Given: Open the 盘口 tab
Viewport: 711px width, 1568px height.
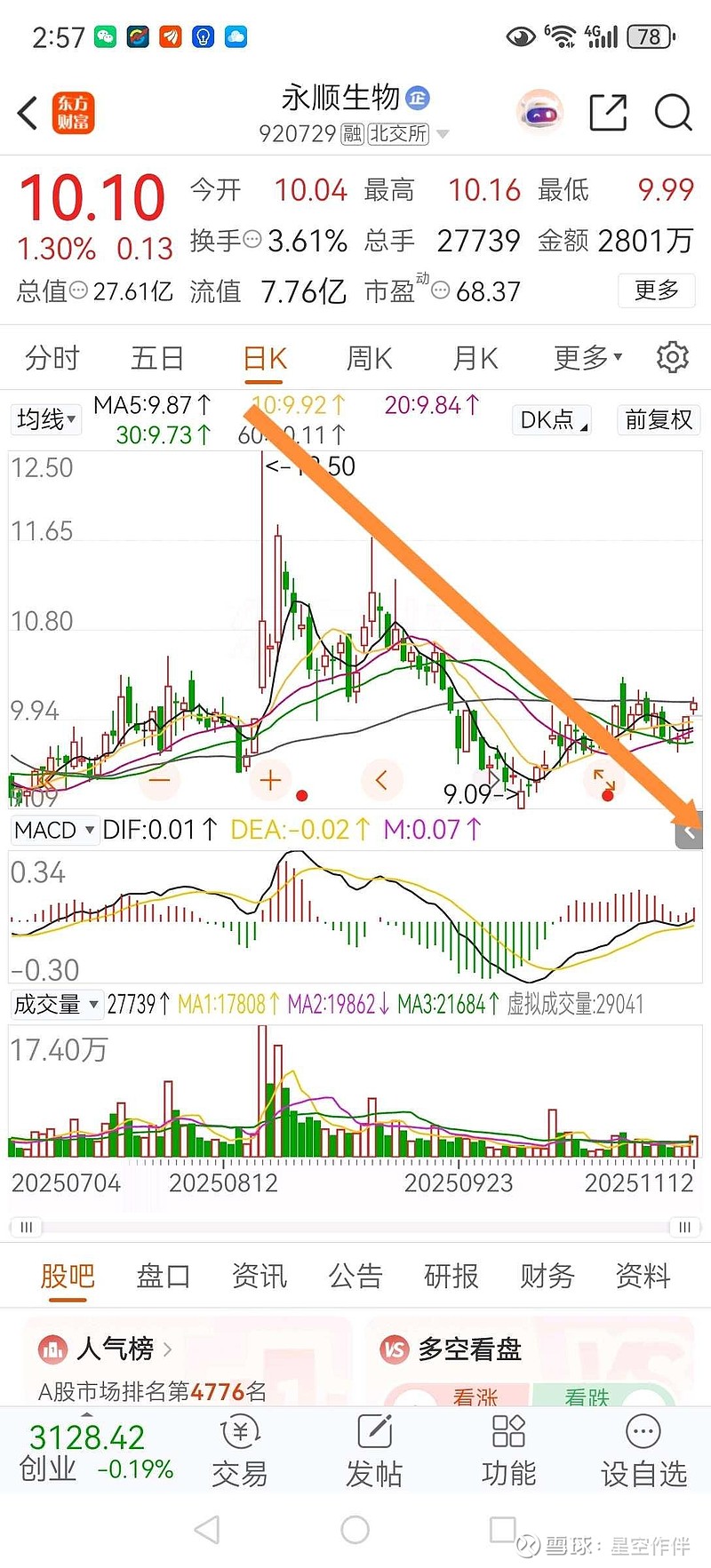Looking at the screenshot, I should pyautogui.click(x=163, y=1276).
